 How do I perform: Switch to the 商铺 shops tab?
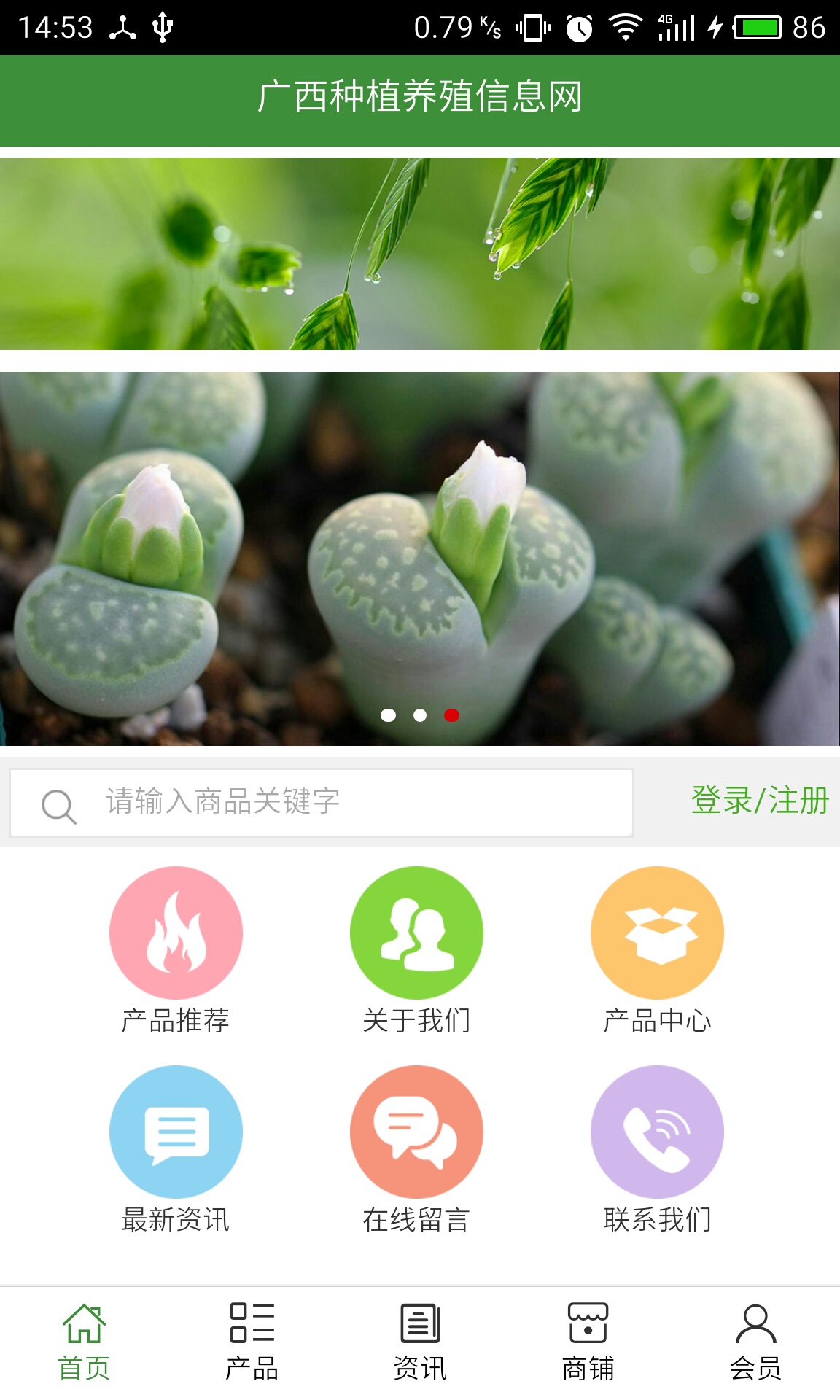tap(588, 1342)
